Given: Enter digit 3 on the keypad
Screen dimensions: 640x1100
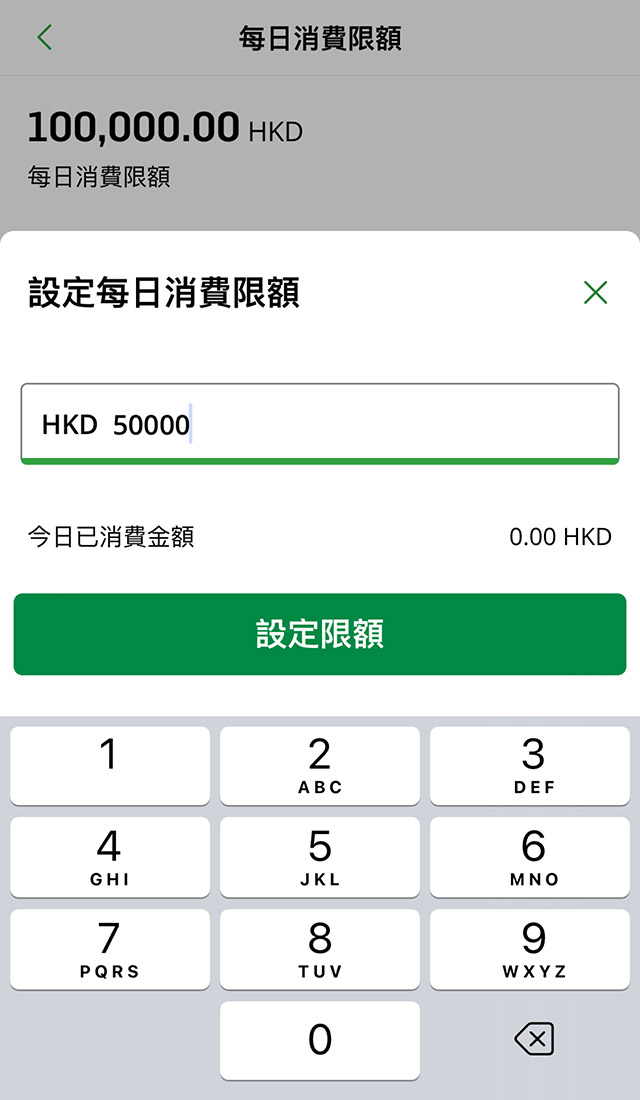Looking at the screenshot, I should pos(533,765).
